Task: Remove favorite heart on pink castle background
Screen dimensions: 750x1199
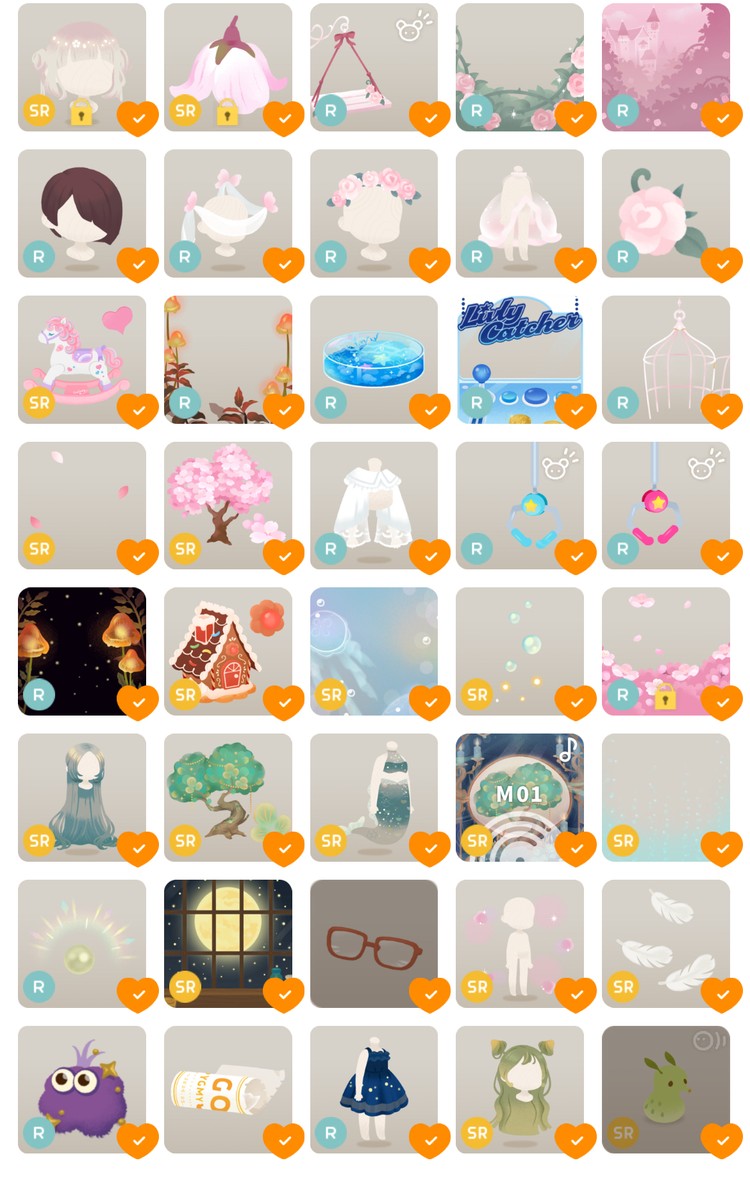Action: [x=721, y=118]
